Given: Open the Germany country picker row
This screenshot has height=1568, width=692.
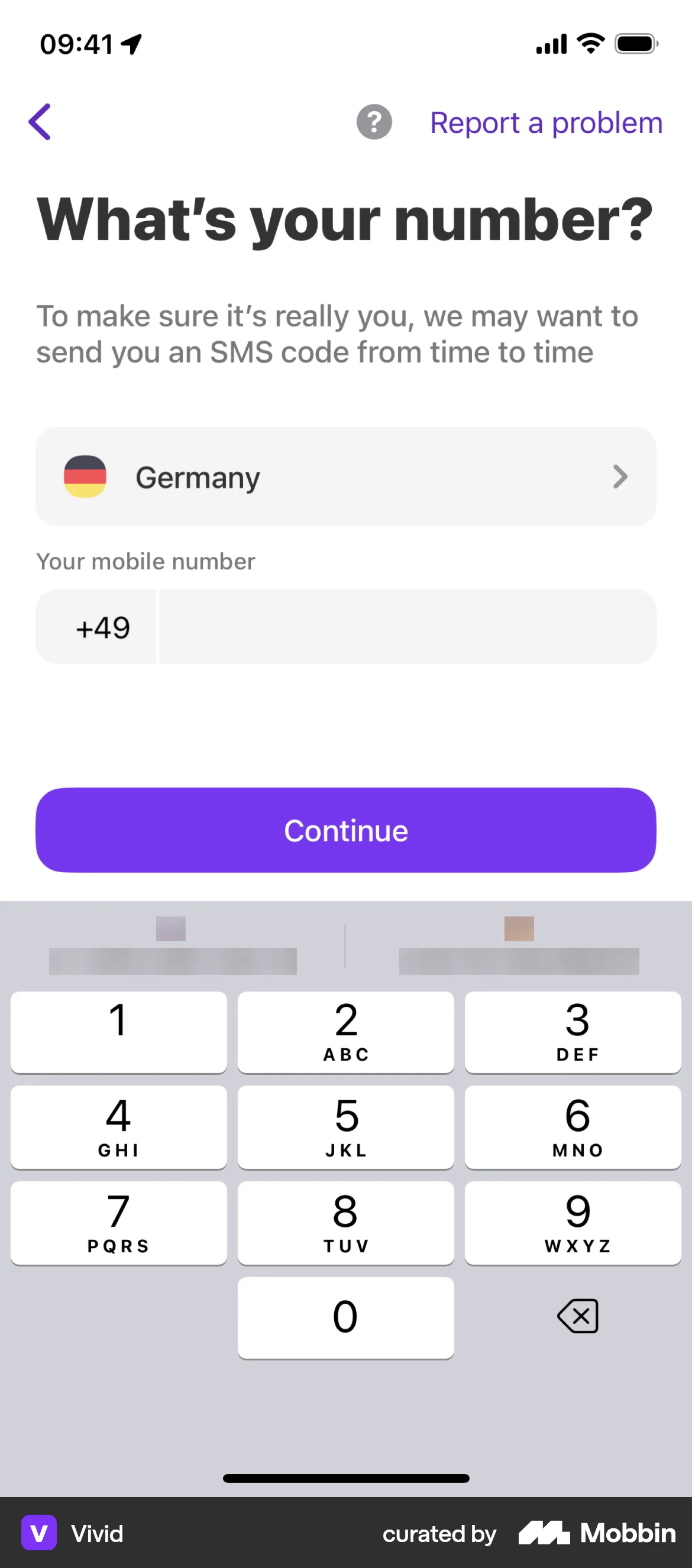Looking at the screenshot, I should pyautogui.click(x=345, y=477).
